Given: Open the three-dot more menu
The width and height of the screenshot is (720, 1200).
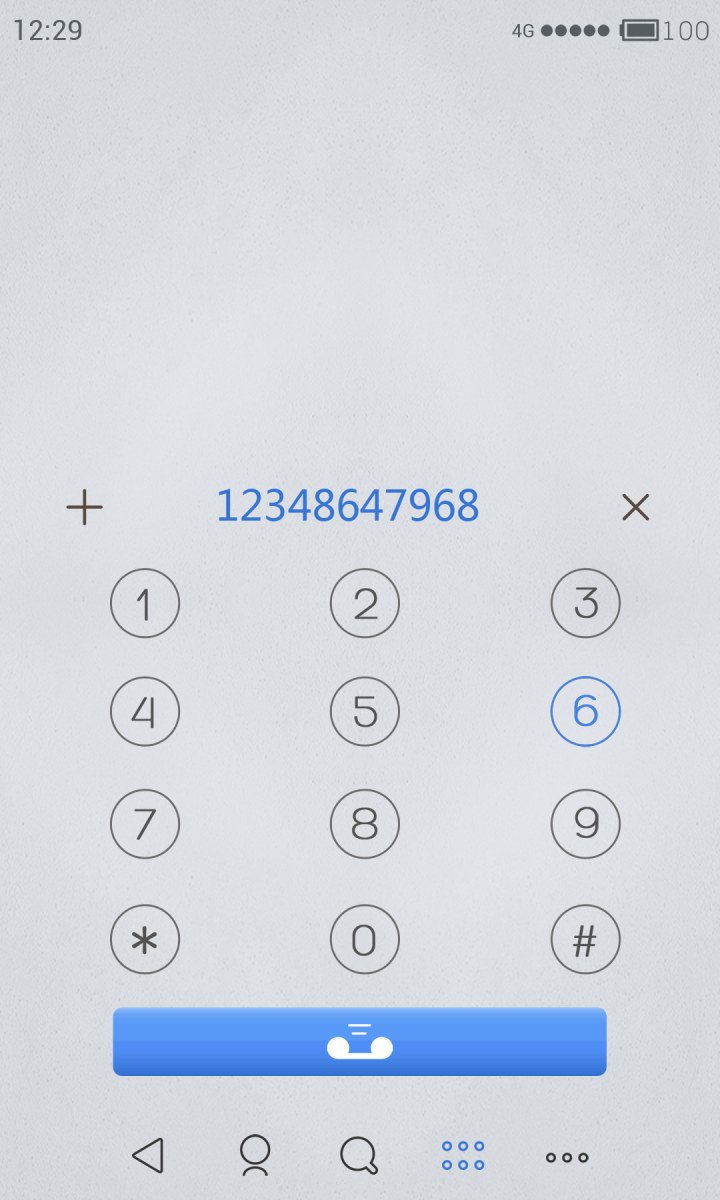Looking at the screenshot, I should (567, 1158).
